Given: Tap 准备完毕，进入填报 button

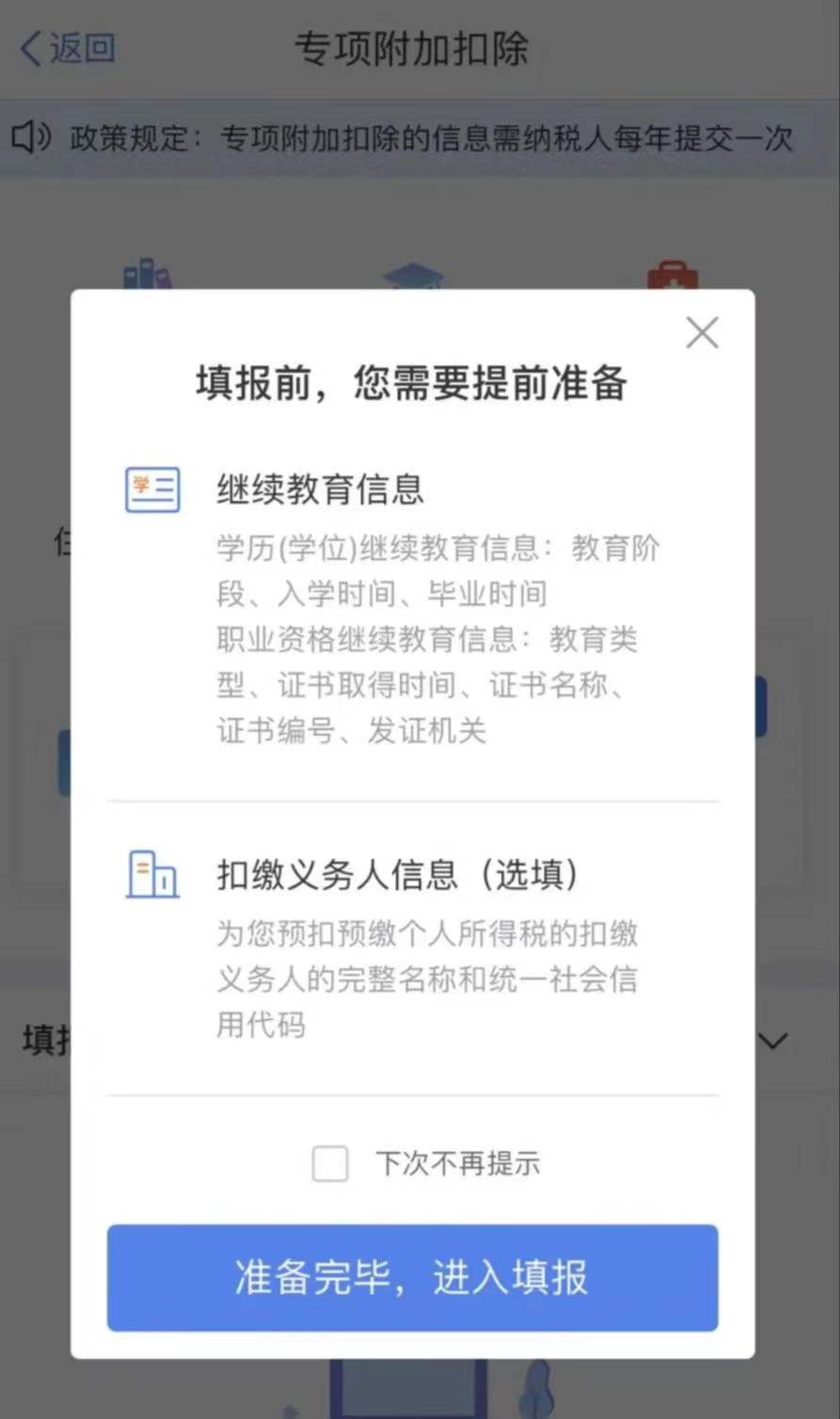Looking at the screenshot, I should click(412, 1278).
